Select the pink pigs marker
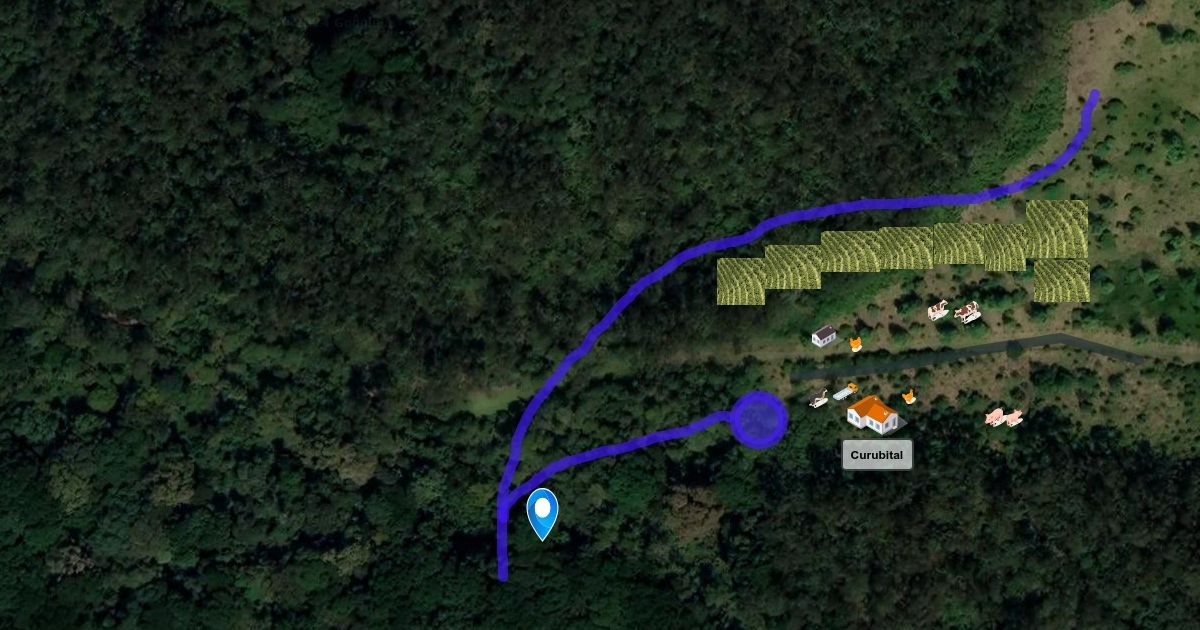Screen dimensions: 1200x630 pyautogui.click(x=1003, y=417)
